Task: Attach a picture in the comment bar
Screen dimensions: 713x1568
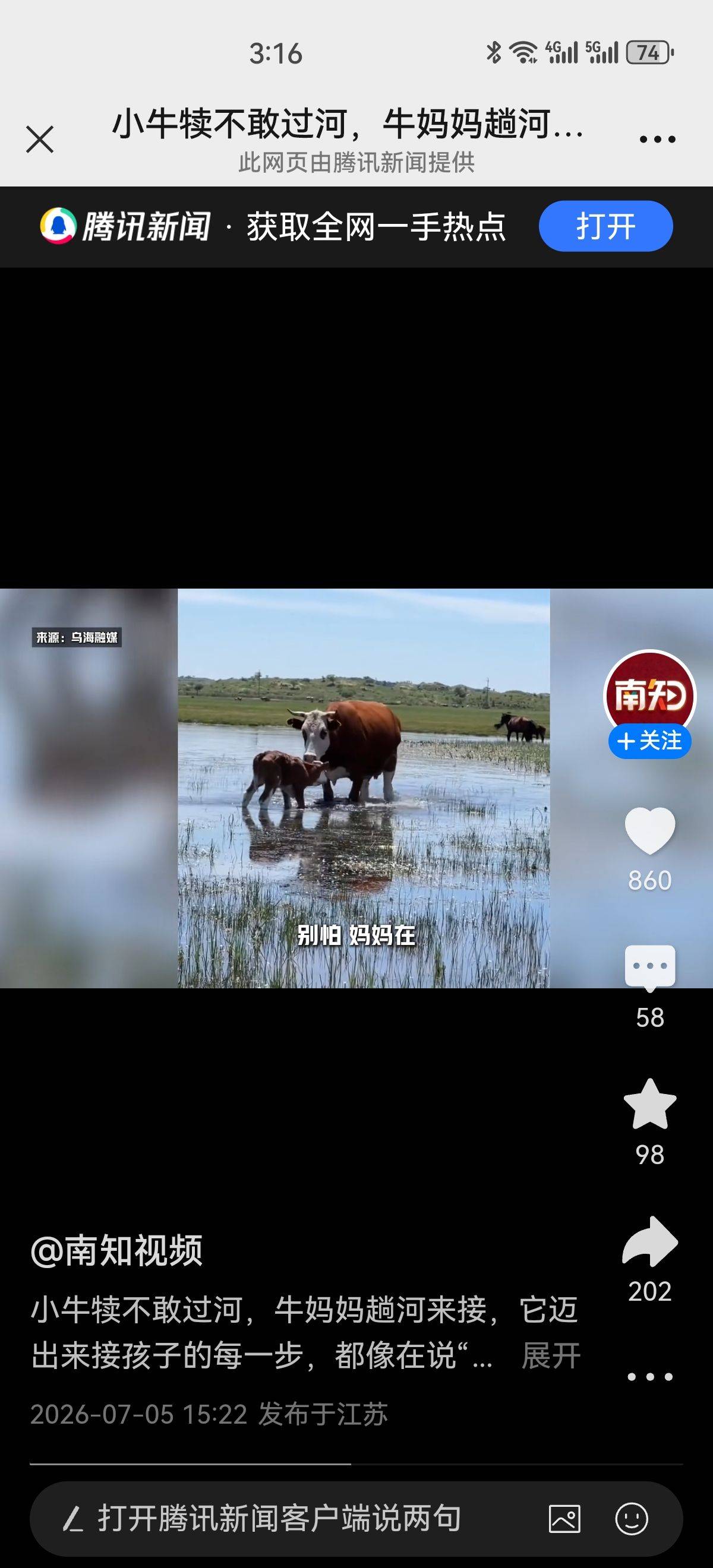Action: [x=564, y=1519]
